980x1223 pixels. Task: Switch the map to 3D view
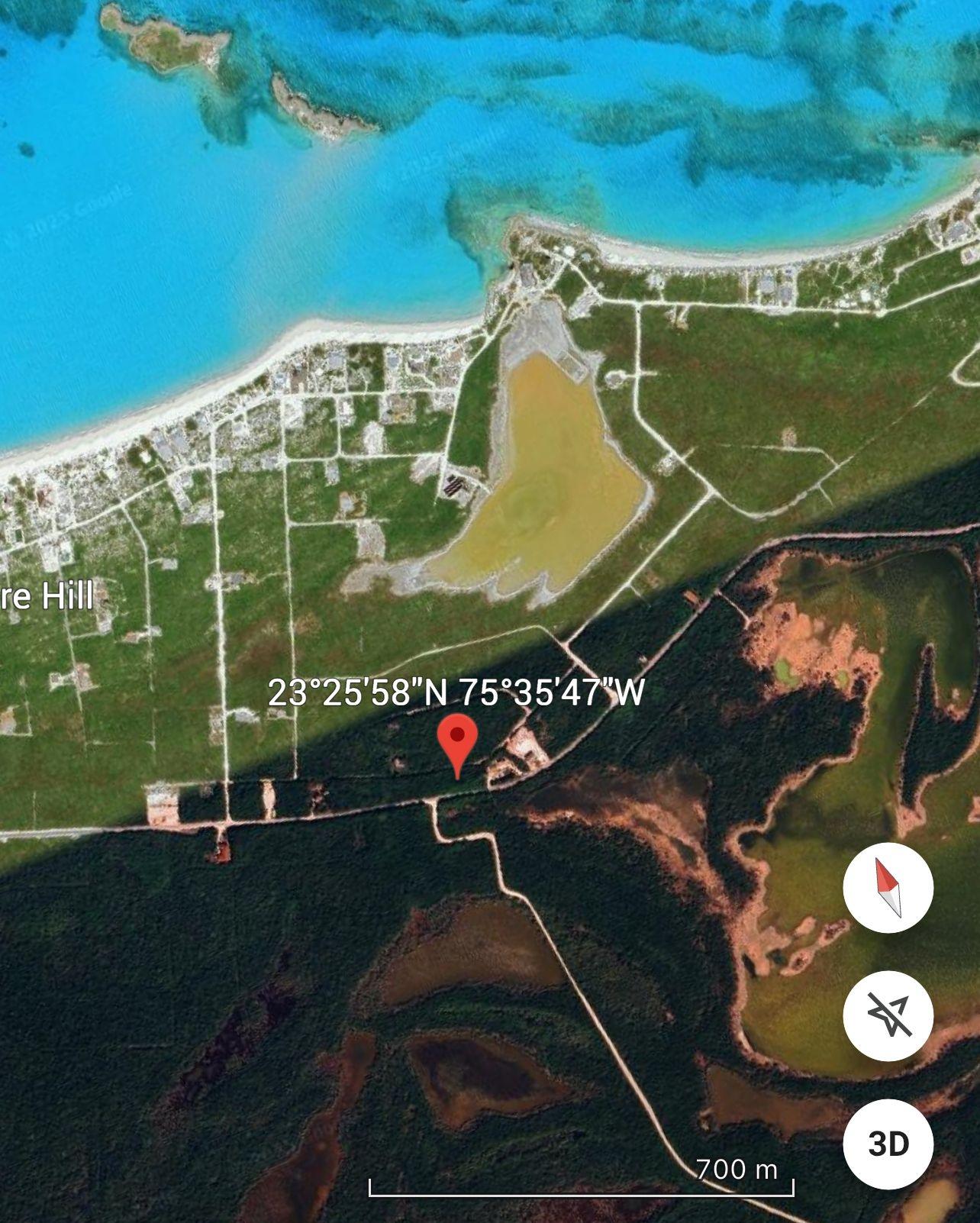888,1144
